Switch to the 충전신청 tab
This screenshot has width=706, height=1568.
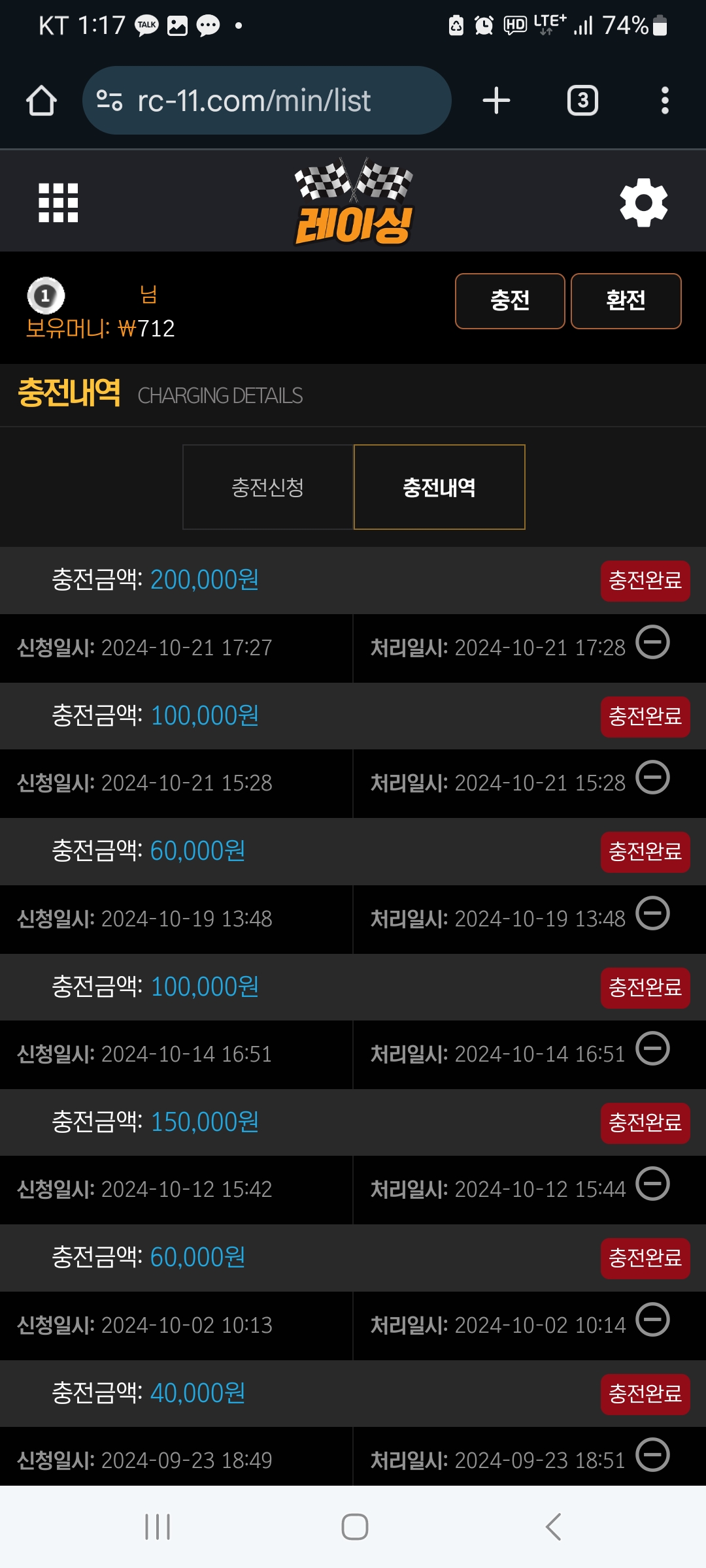[x=268, y=487]
